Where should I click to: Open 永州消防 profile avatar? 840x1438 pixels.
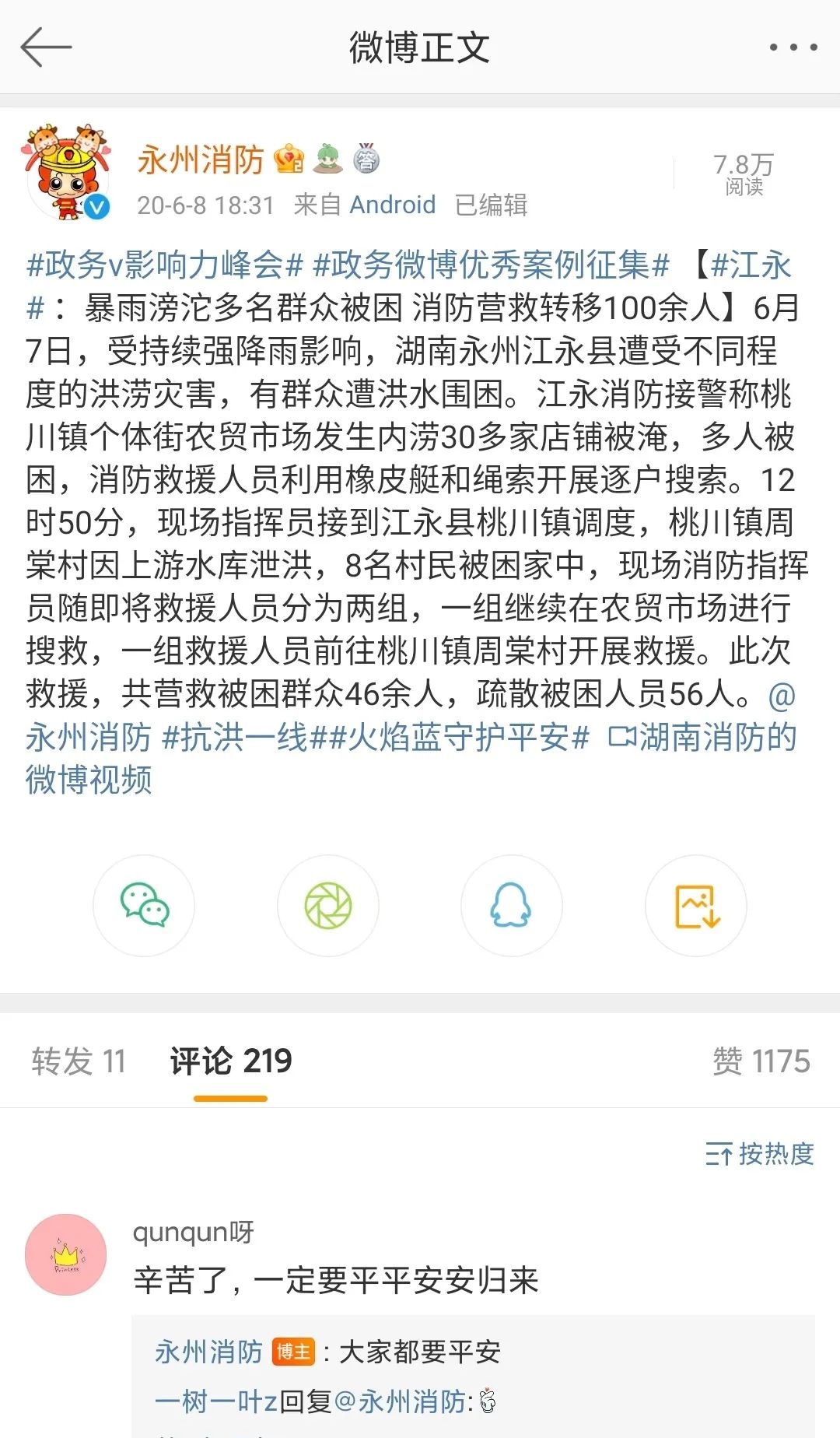67,173
